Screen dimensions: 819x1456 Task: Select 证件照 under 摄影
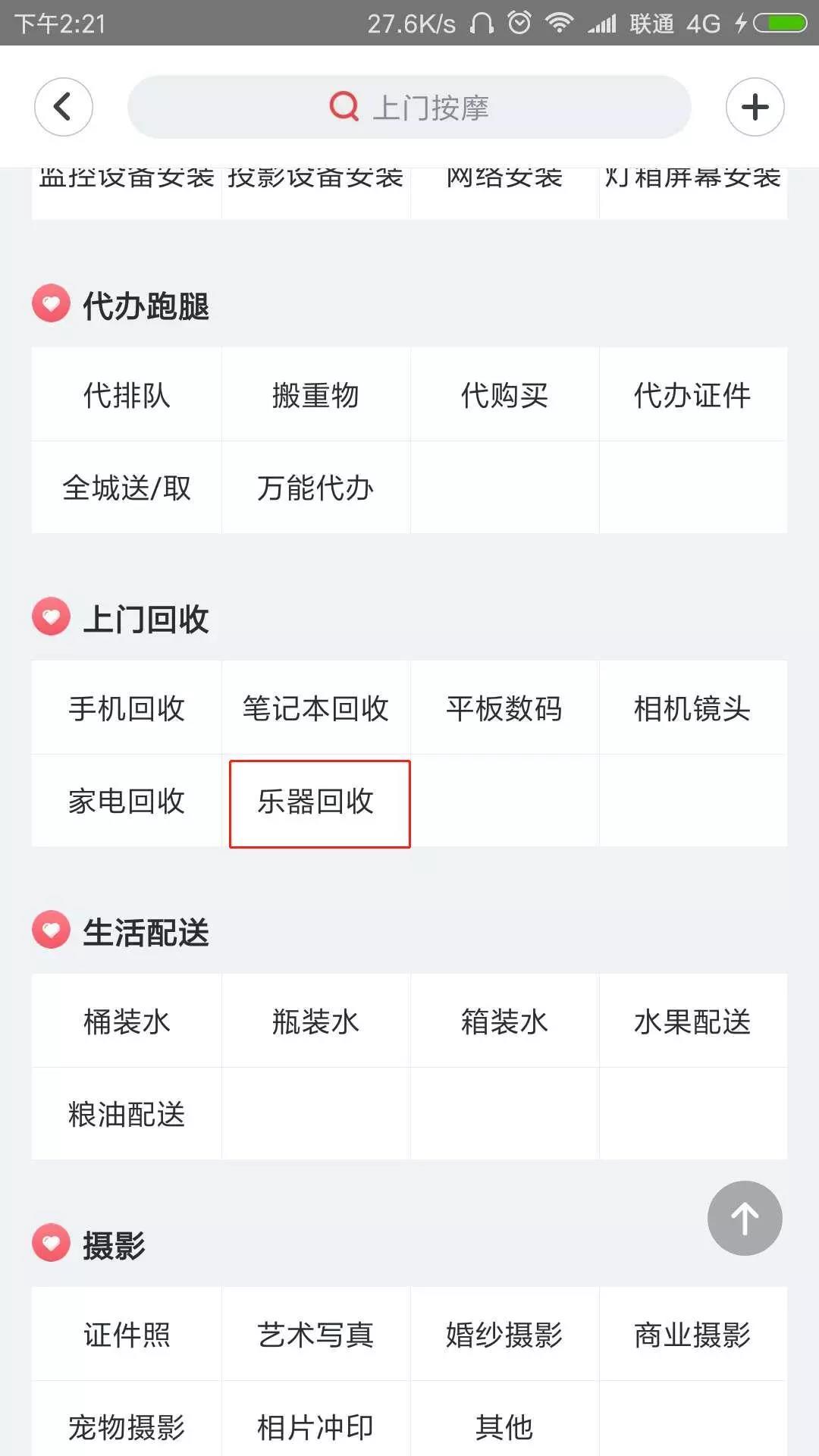(x=127, y=1335)
